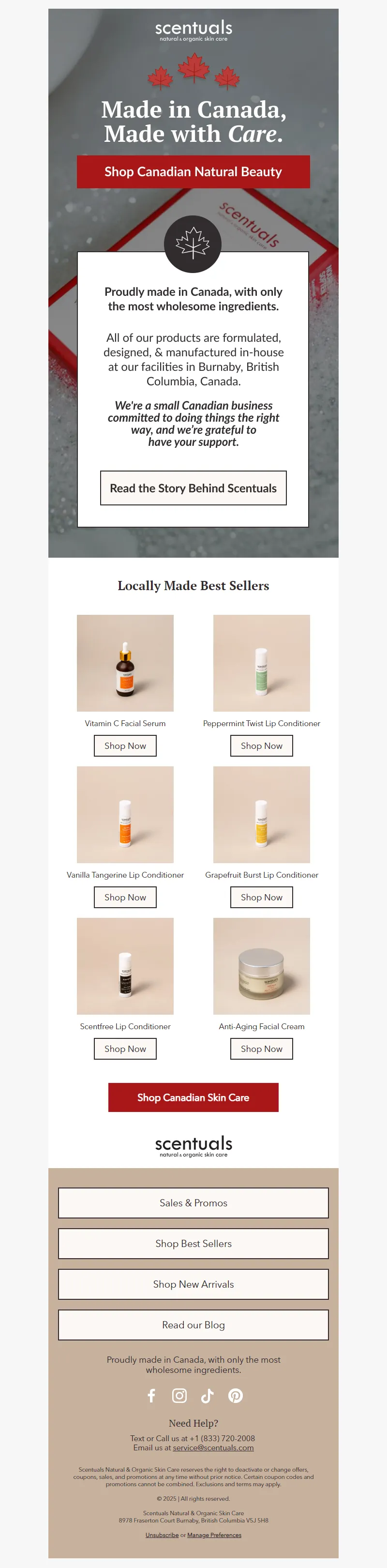387x1568 pixels.
Task: Shop Now for Scentfree Lip Conditioner
Action: tap(125, 1049)
